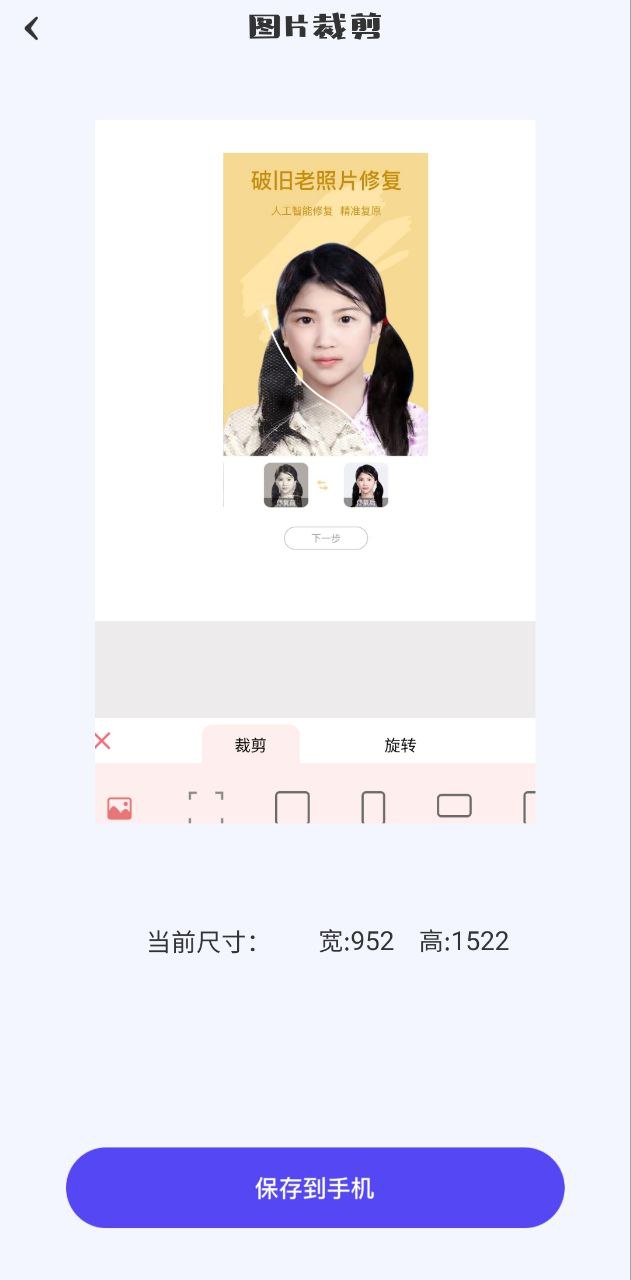
Task: Save the cropped image to phone
Action: (x=315, y=1188)
